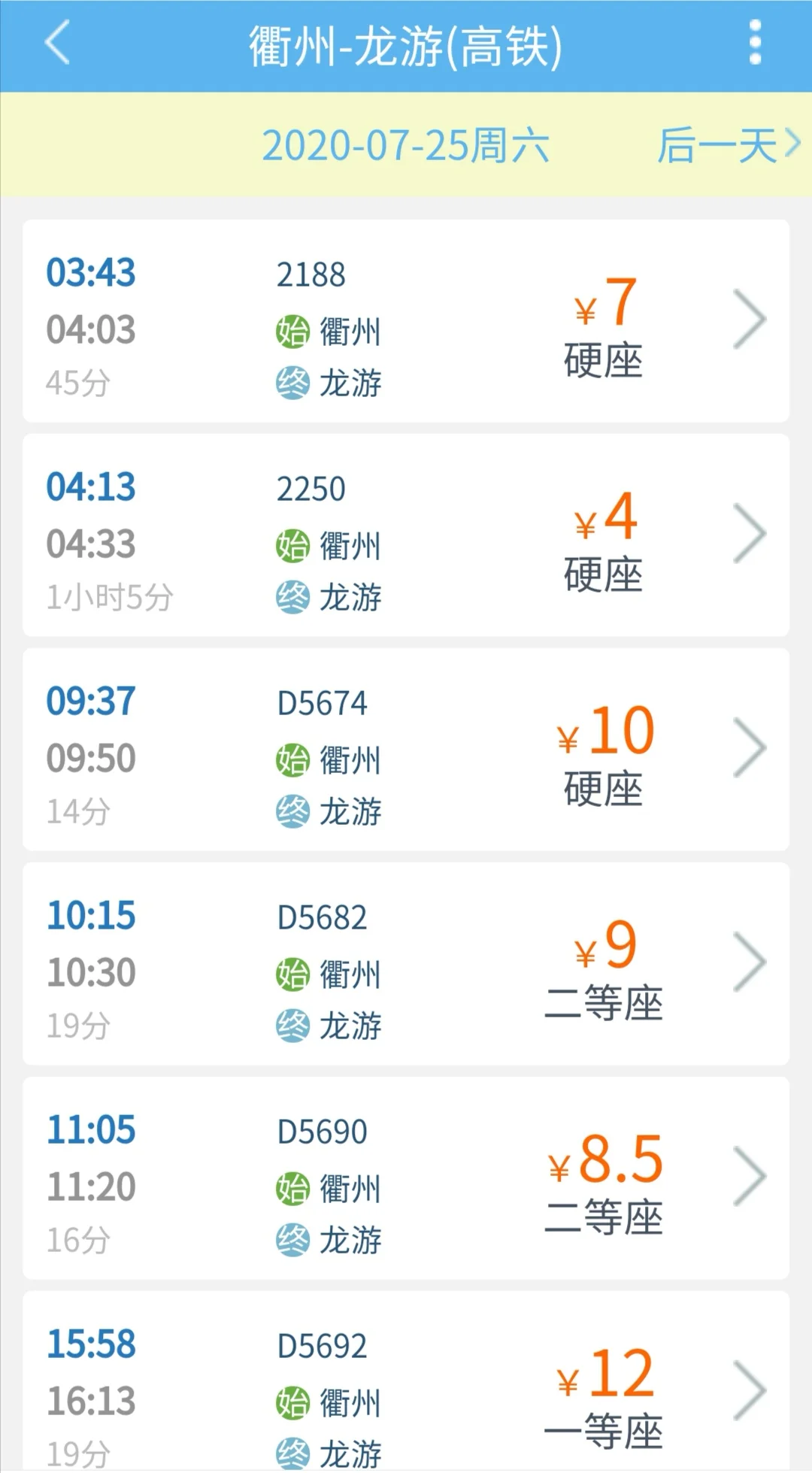
Task: Click the 后一天 next-day button
Action: click(x=714, y=147)
